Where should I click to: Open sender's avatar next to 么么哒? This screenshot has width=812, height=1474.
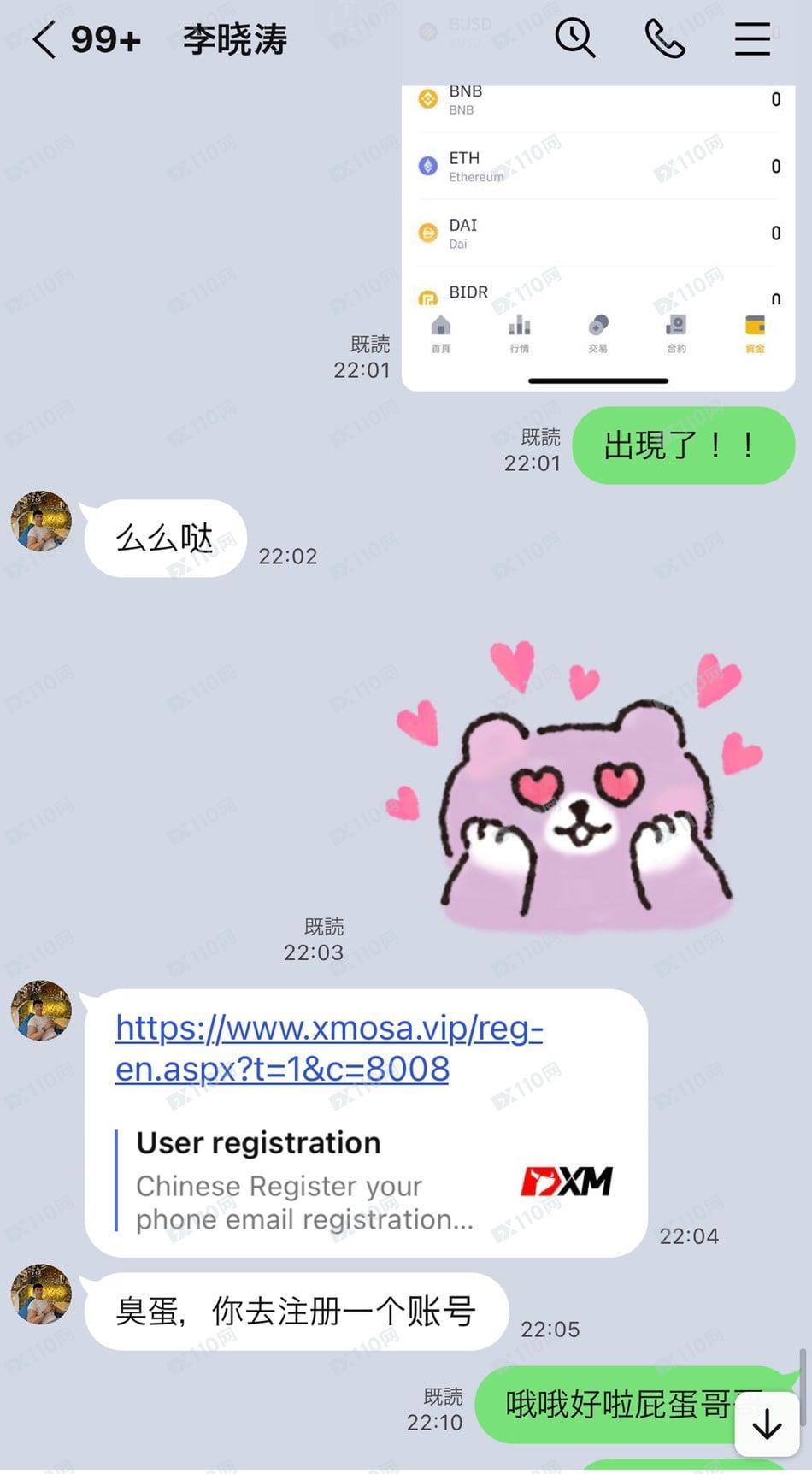[x=41, y=521]
